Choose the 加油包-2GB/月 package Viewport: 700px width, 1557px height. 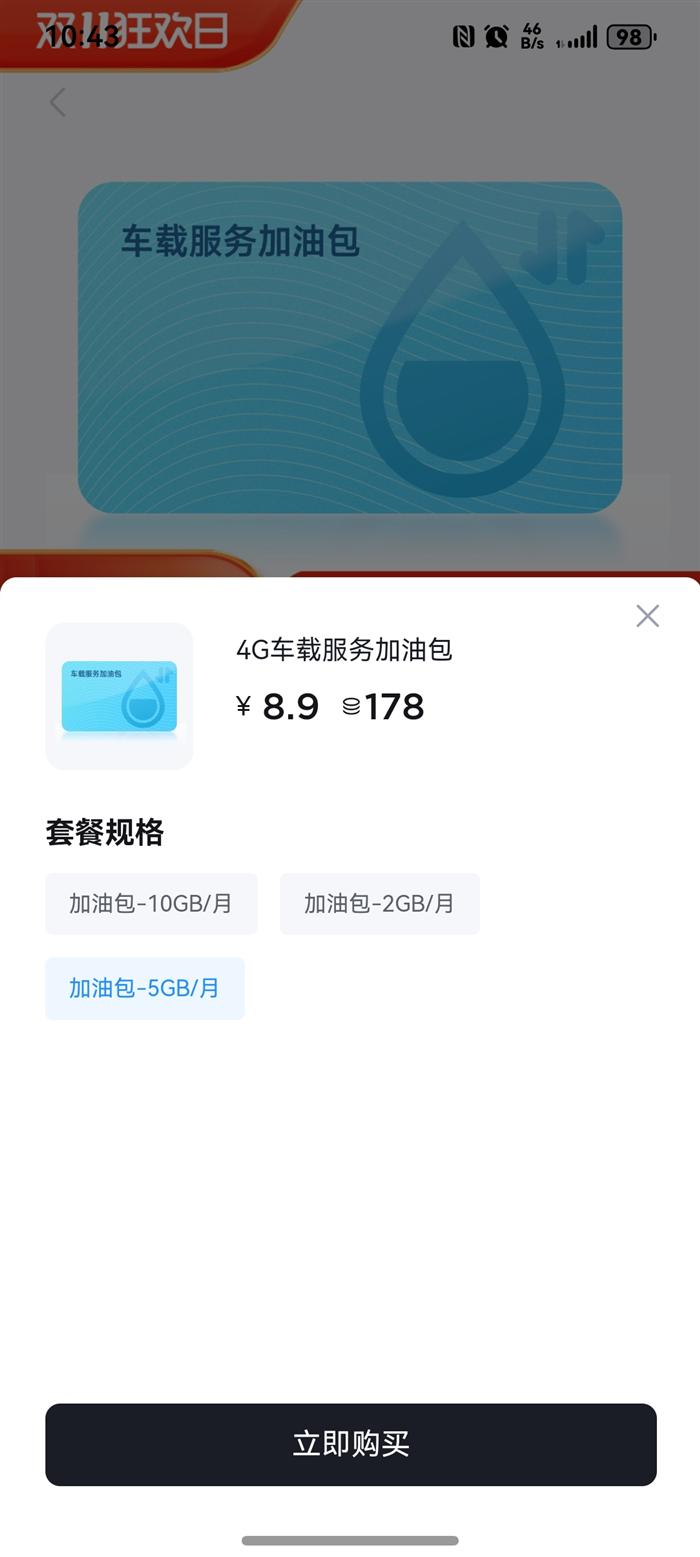[379, 904]
